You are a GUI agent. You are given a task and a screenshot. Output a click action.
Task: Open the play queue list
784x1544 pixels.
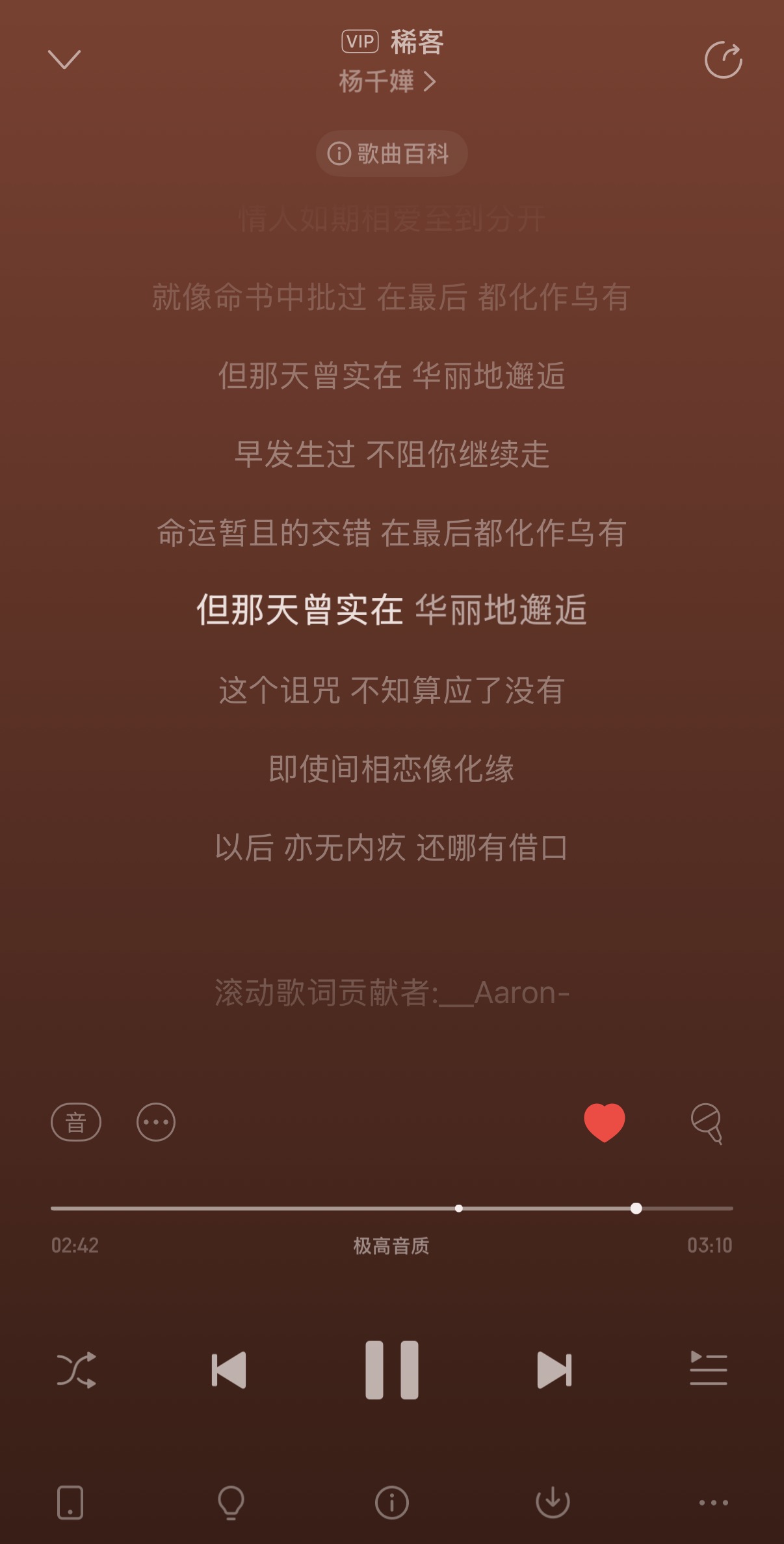[x=708, y=1368]
